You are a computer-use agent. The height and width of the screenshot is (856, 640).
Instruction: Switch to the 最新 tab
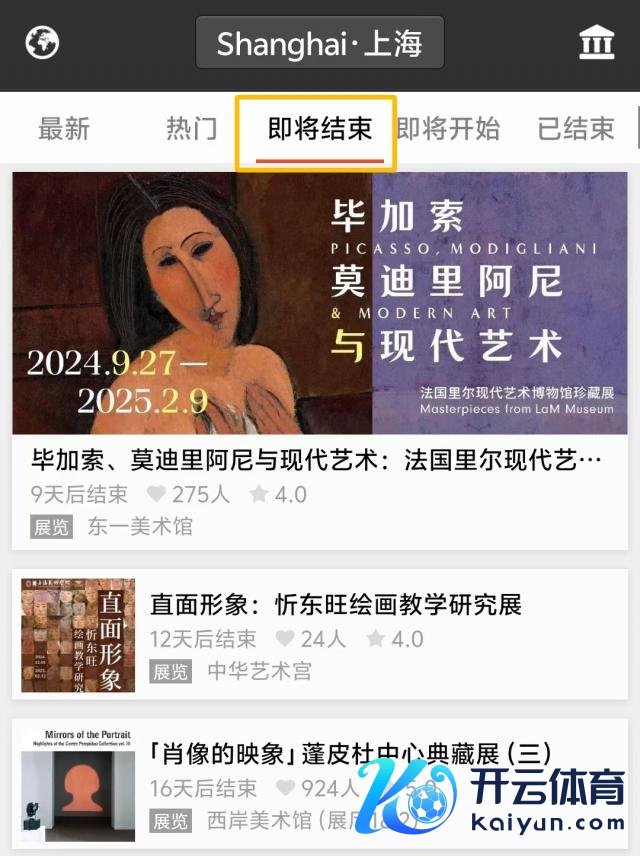64,129
